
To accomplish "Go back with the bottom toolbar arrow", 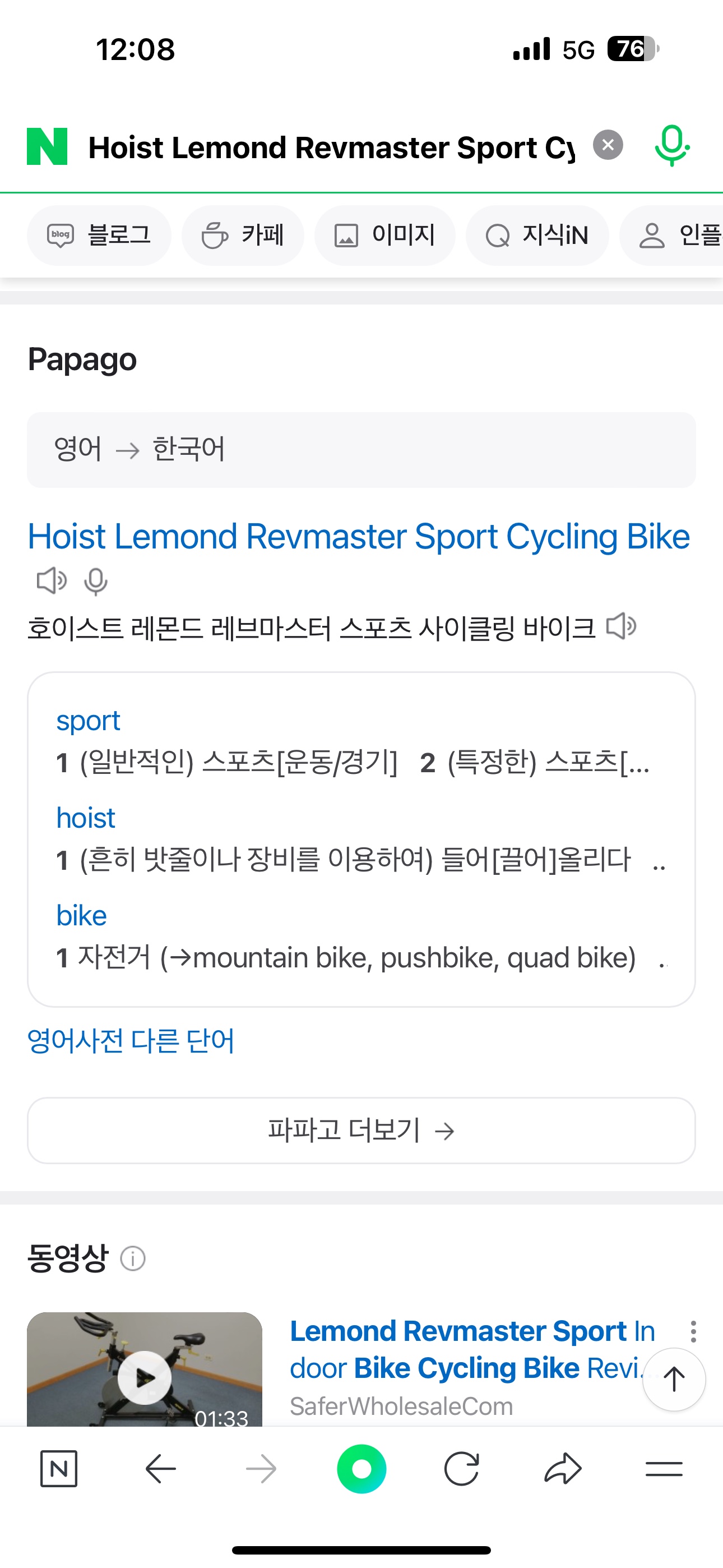I will pos(161,1469).
